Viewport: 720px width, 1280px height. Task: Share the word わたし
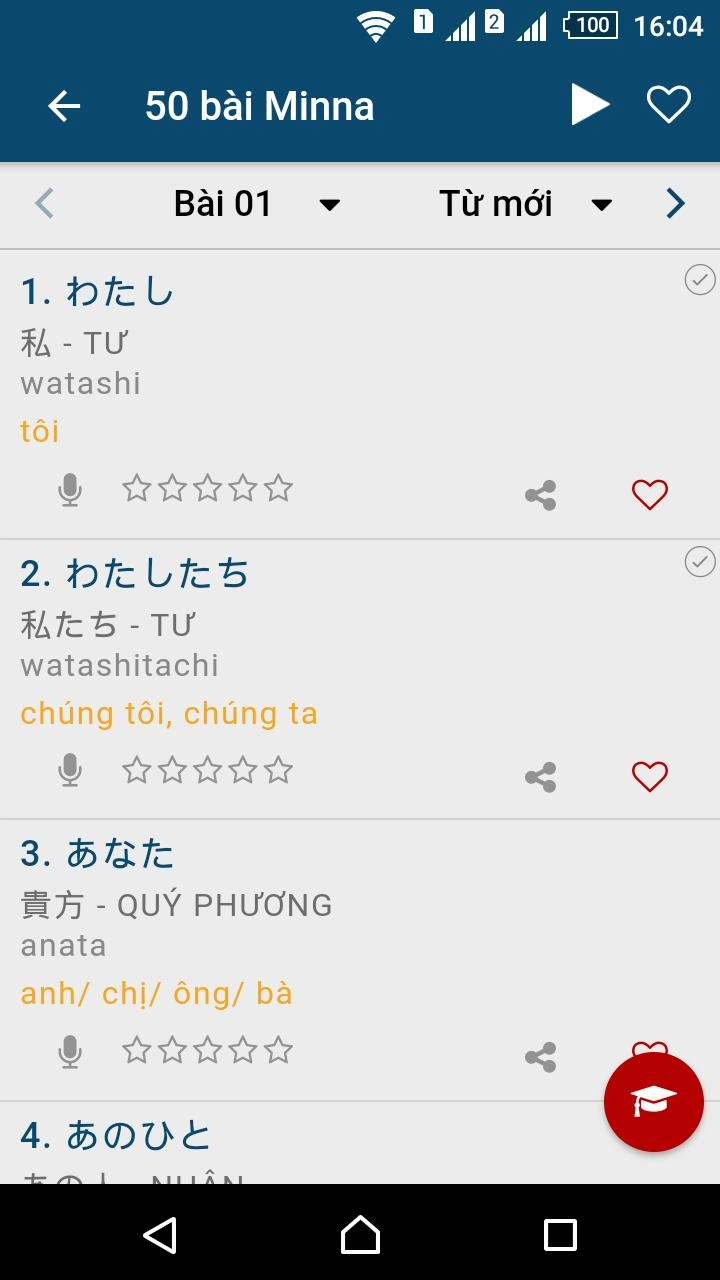(541, 495)
